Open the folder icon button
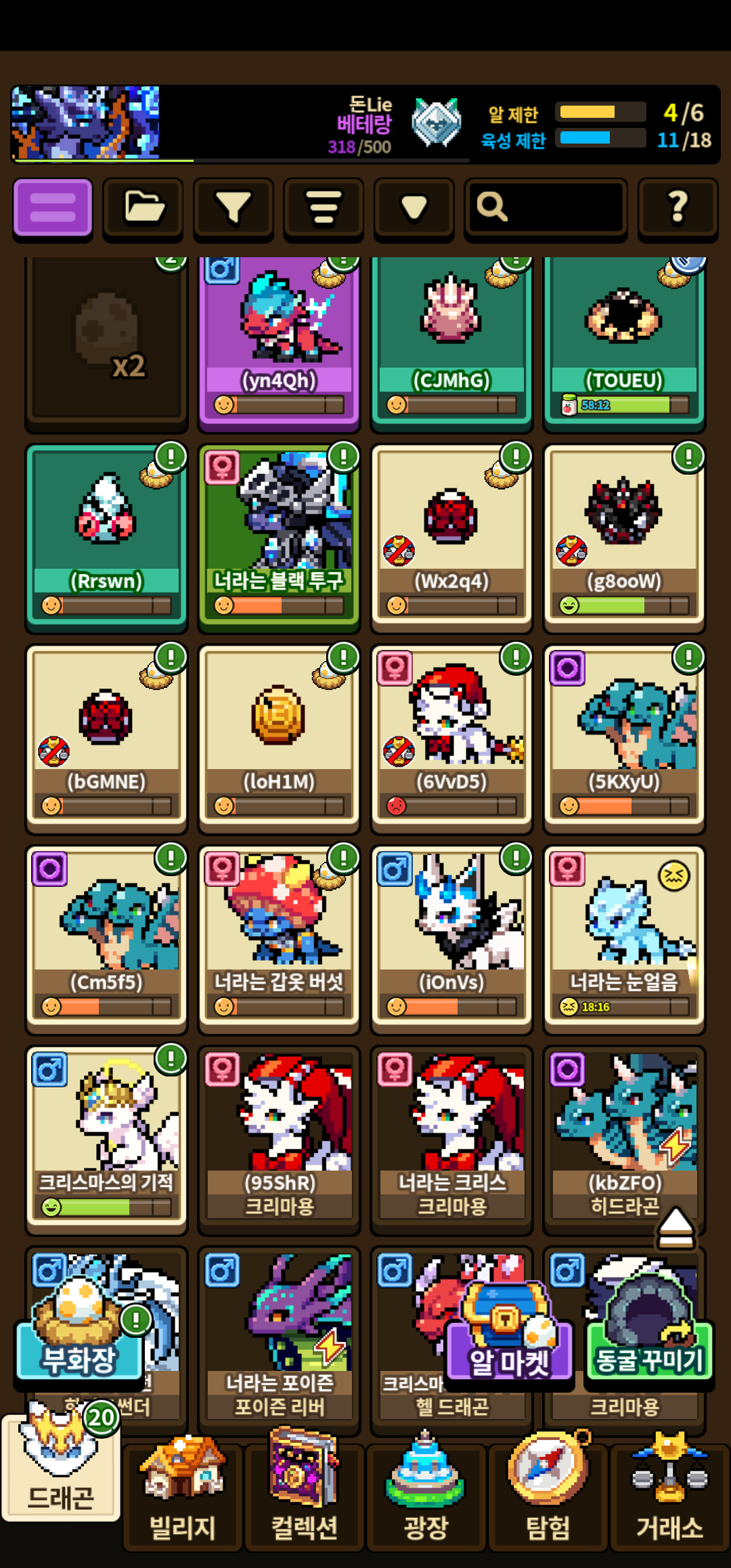731x1568 pixels. pos(143,209)
